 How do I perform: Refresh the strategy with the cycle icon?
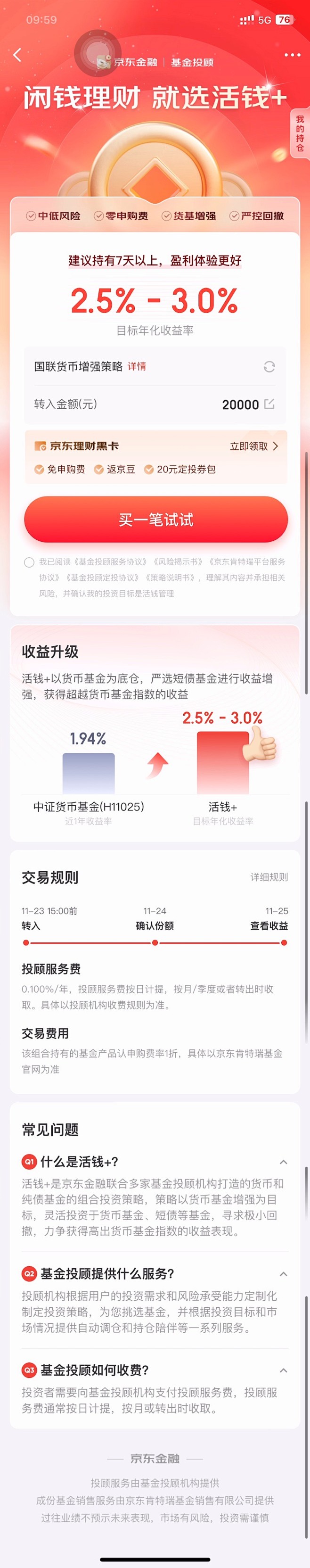tap(269, 366)
